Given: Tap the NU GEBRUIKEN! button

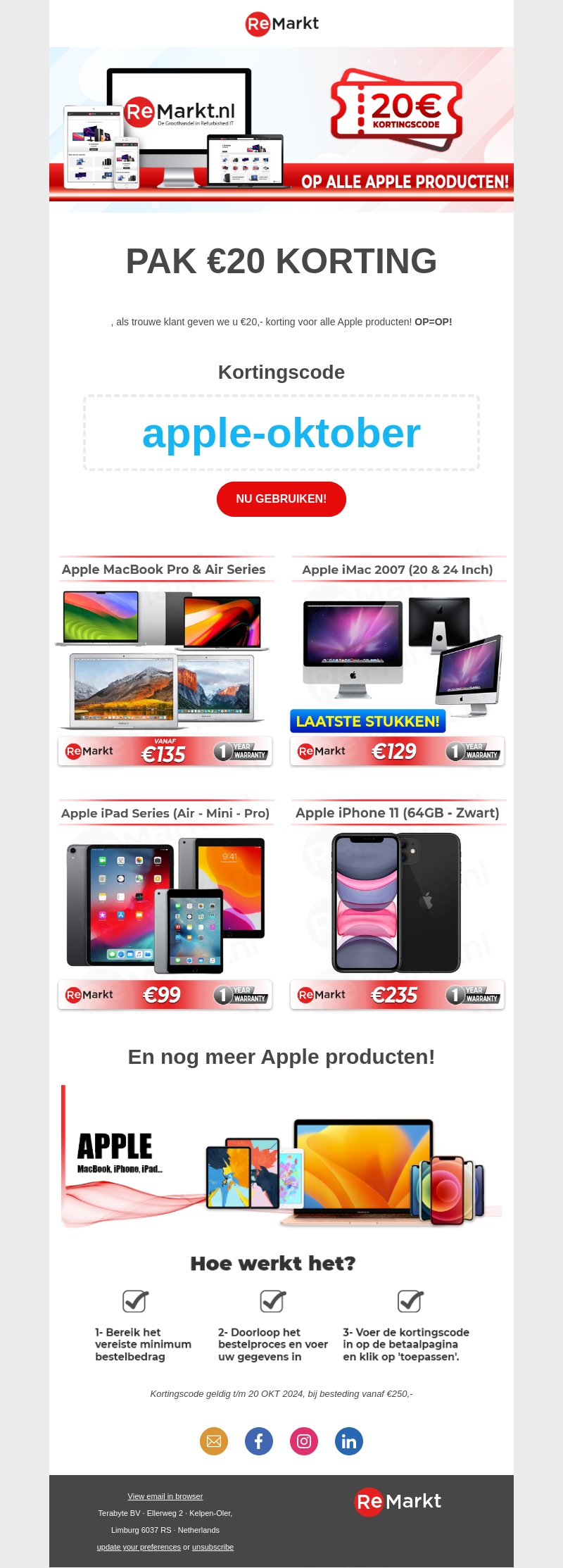Looking at the screenshot, I should [x=281, y=499].
